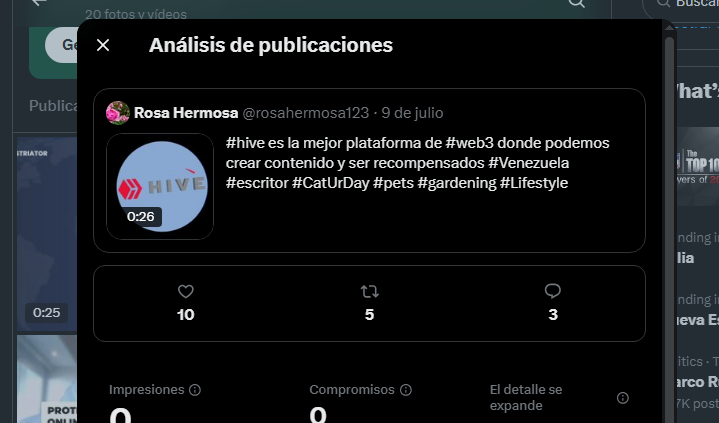The height and width of the screenshot is (423, 719).
Task: Show info about Compromisos
Action: (406, 390)
